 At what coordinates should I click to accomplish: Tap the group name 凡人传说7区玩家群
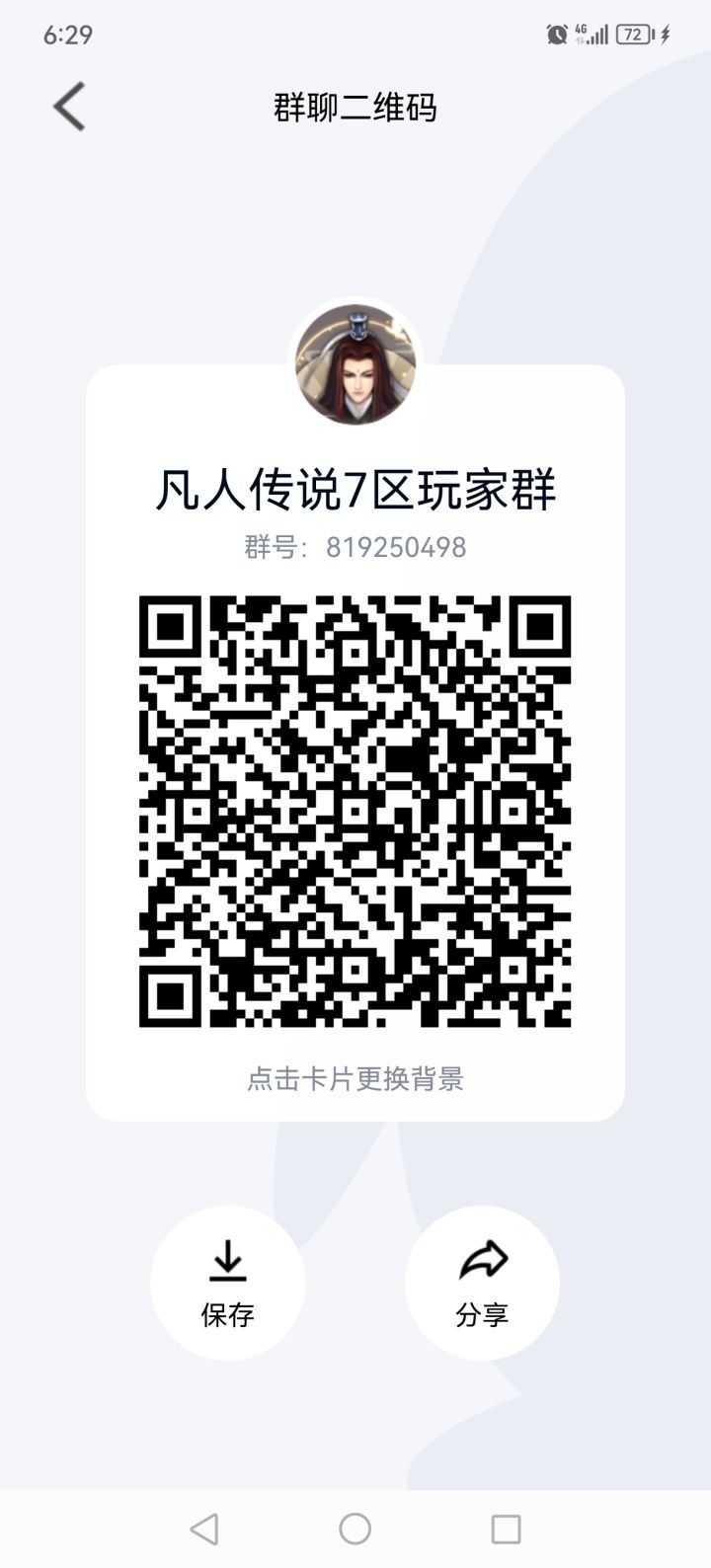tap(355, 487)
